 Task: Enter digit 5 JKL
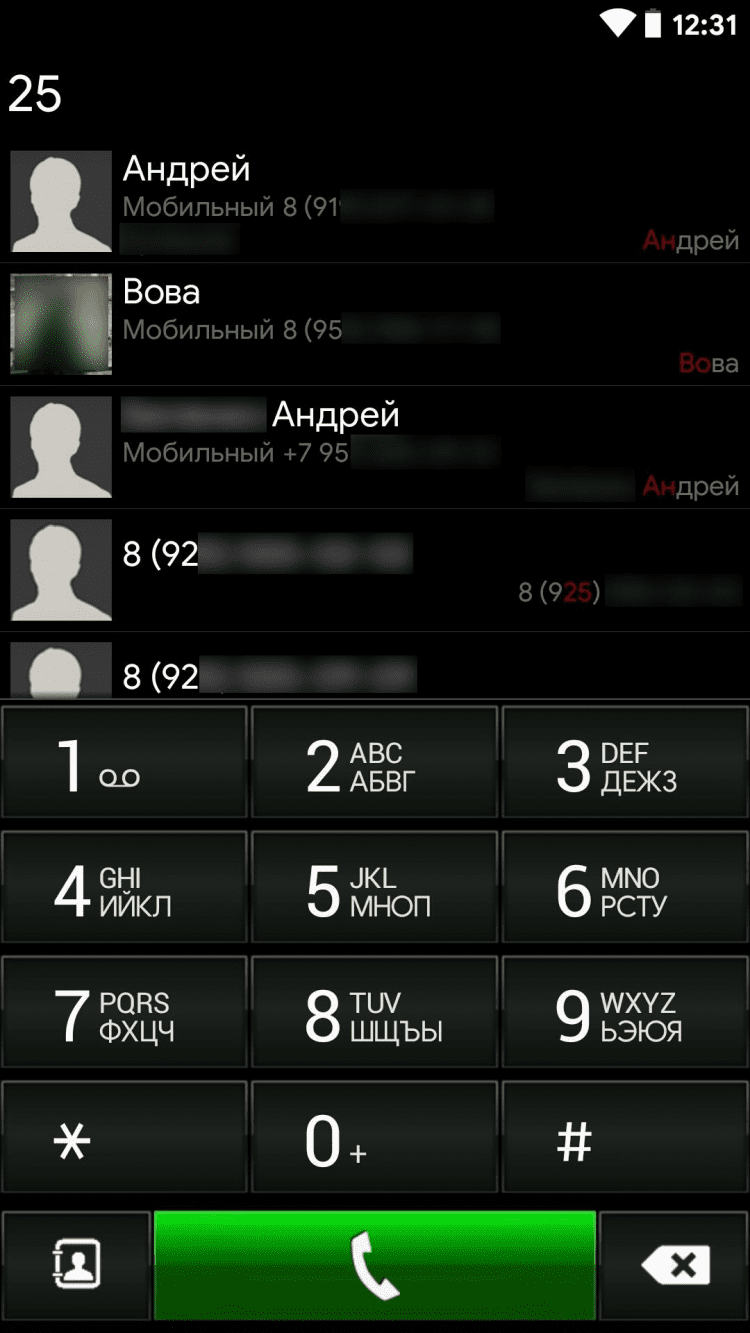coord(374,888)
